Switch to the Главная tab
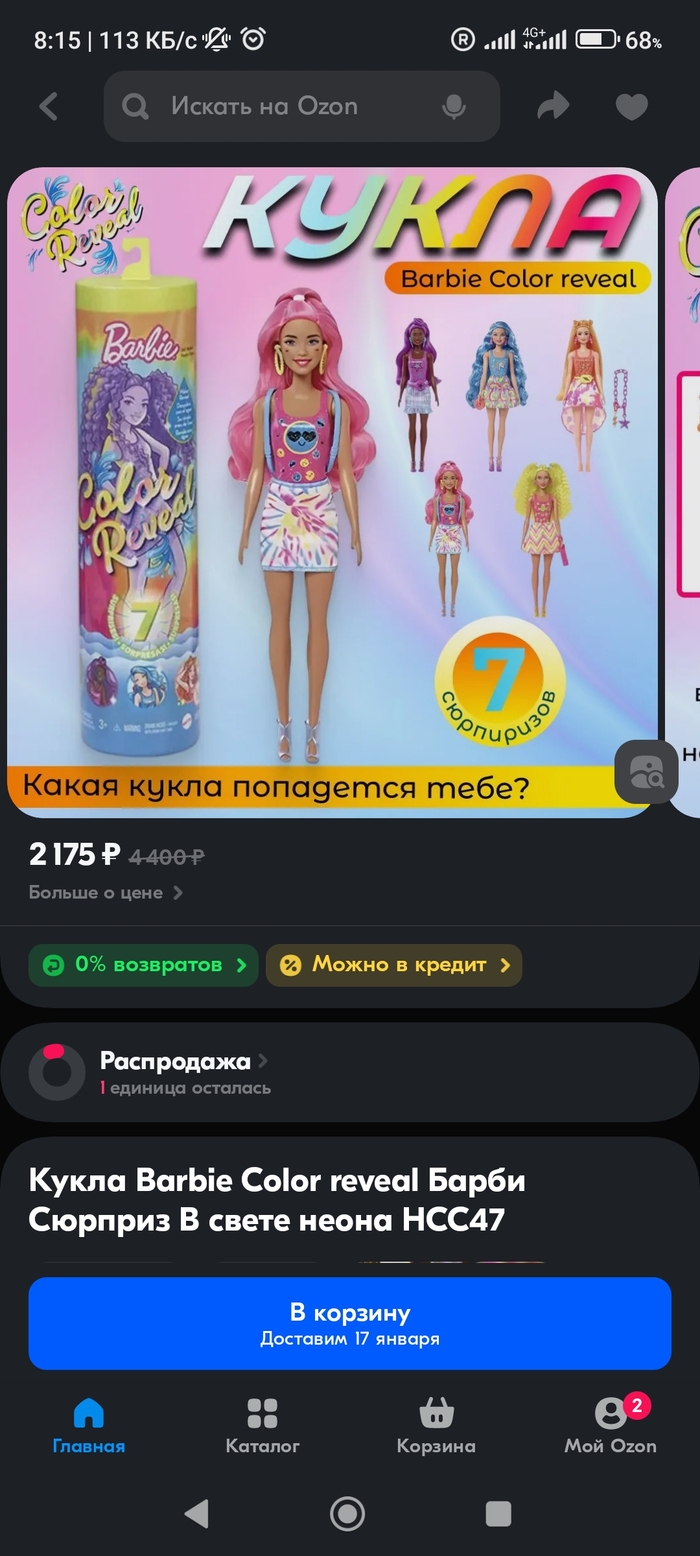This screenshot has height=1556, width=700. [89, 1425]
